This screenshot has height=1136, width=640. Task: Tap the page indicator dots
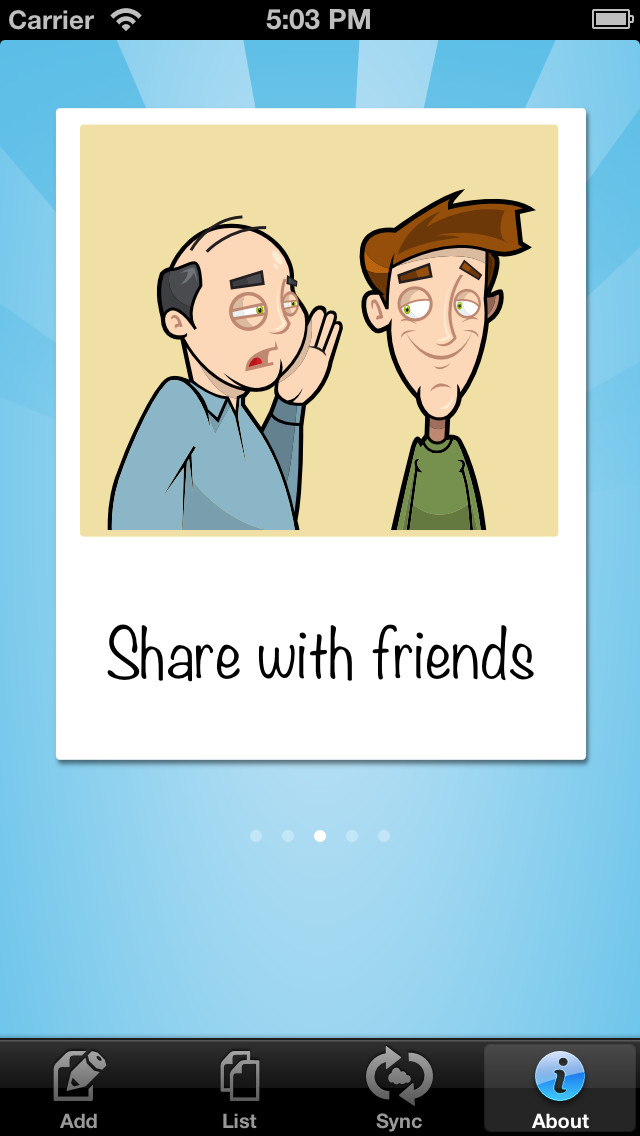[320, 836]
